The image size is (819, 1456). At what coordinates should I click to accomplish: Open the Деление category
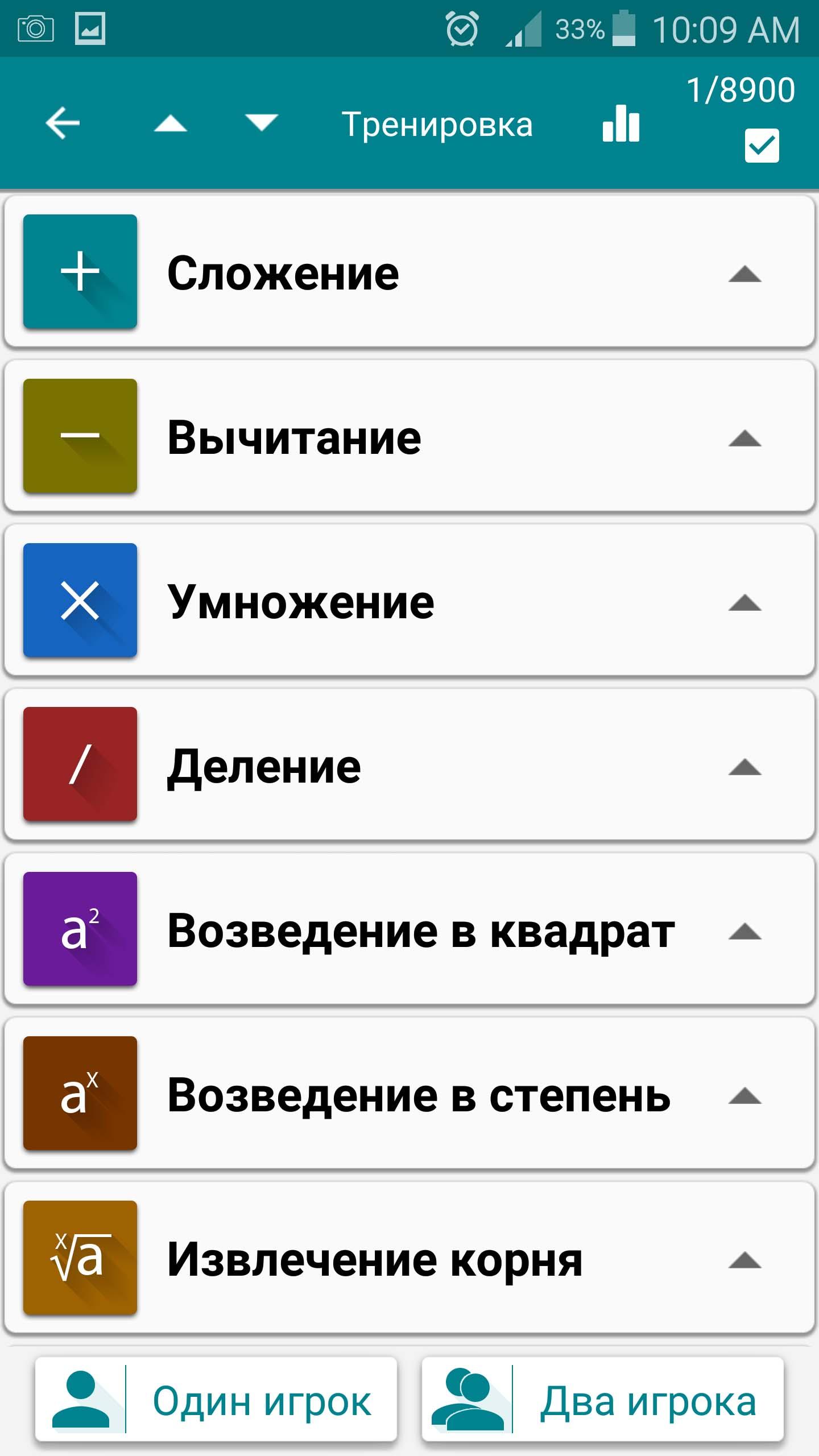(409, 764)
